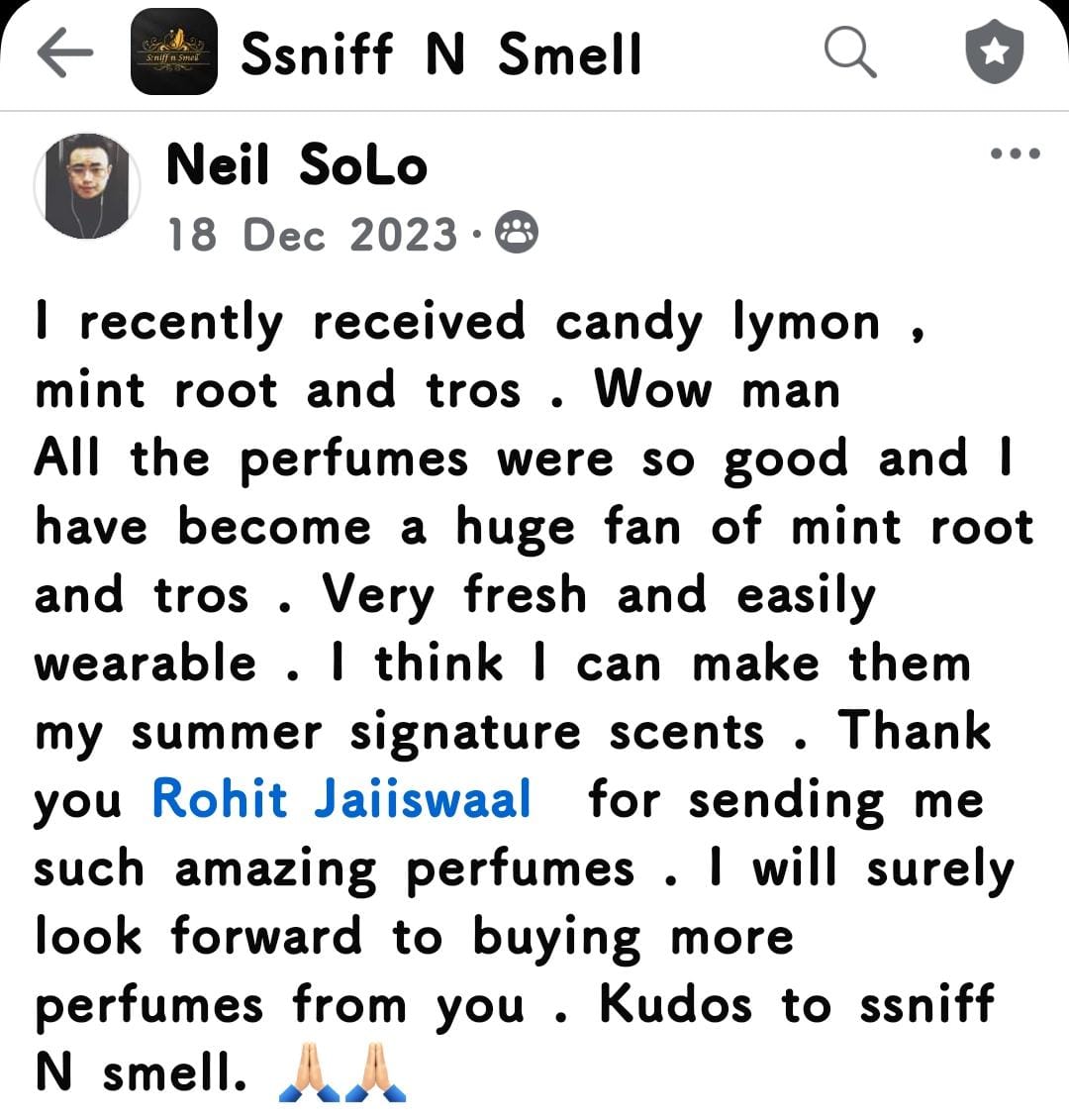Open the Ssniff N Smell group page

coord(440,53)
